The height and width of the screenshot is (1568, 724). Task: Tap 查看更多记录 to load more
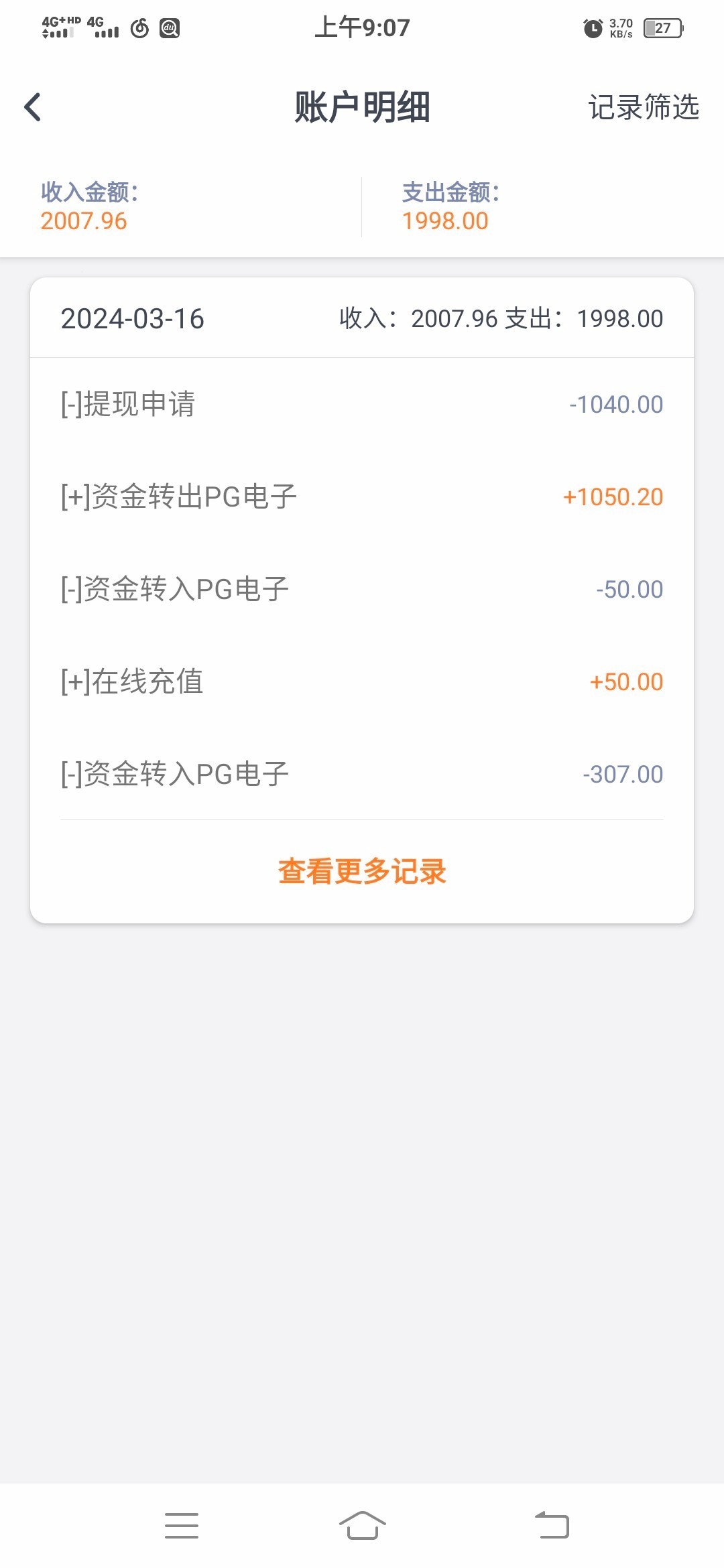pos(362,871)
